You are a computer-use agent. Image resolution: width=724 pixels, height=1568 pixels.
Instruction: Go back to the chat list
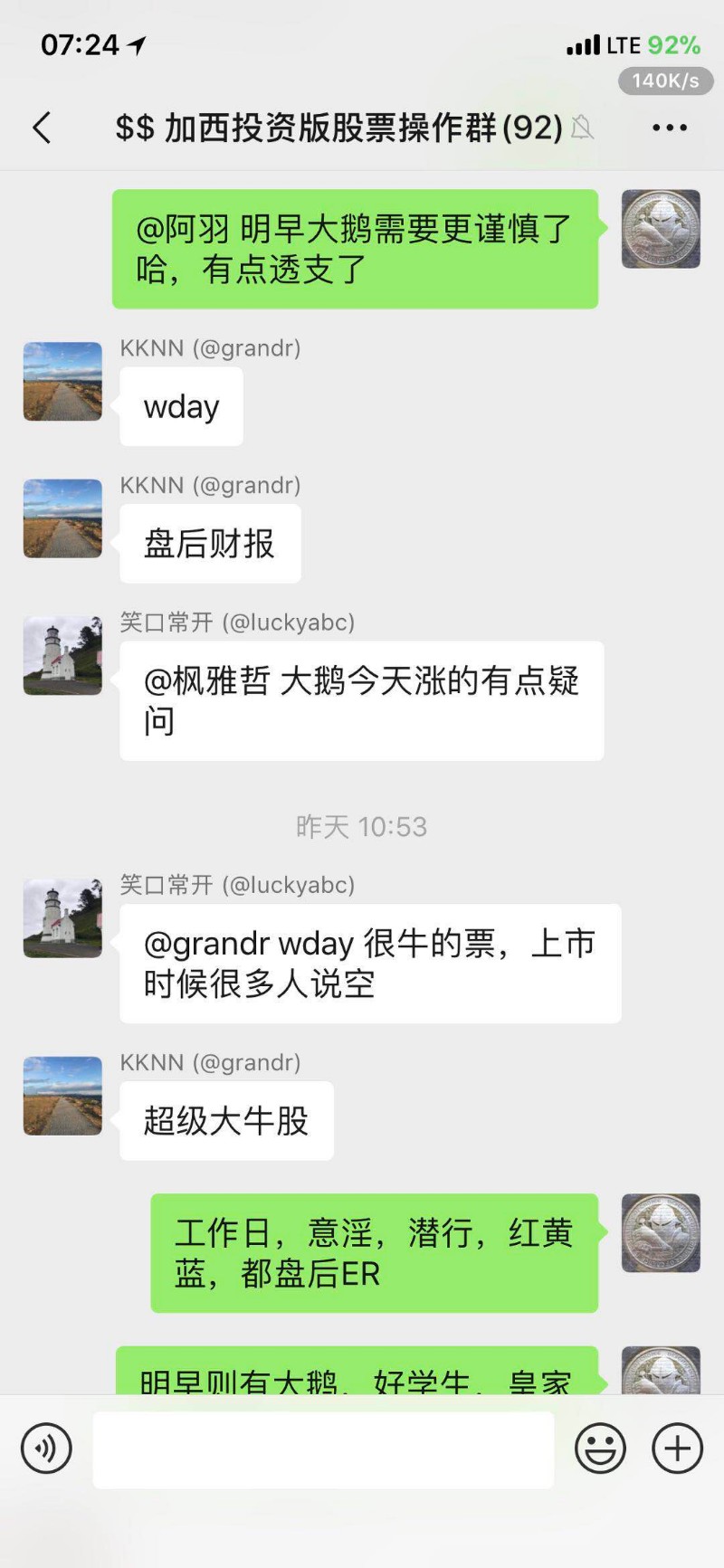42,128
